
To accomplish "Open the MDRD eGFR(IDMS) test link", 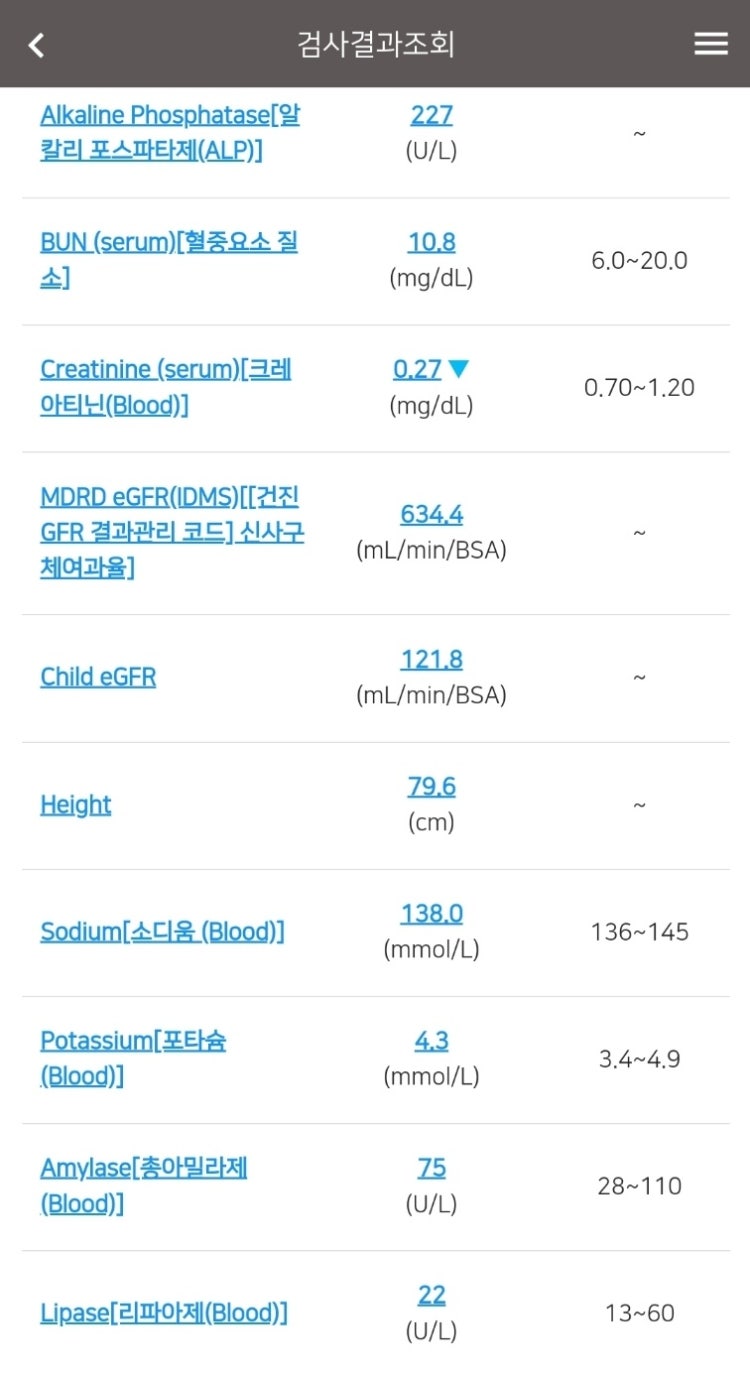I will click(172, 532).
